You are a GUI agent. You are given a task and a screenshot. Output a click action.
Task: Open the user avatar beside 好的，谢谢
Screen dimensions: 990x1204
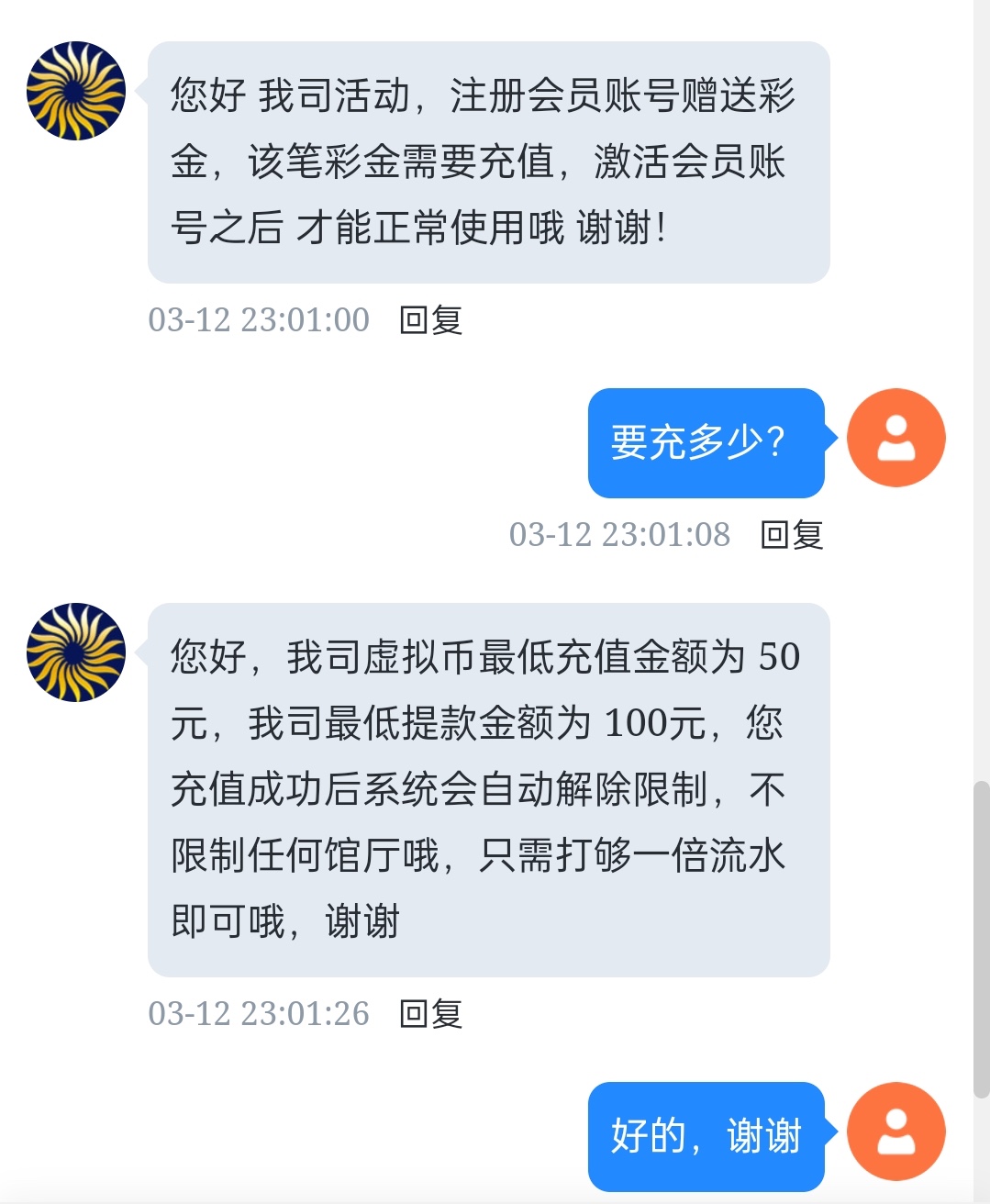[895, 1132]
